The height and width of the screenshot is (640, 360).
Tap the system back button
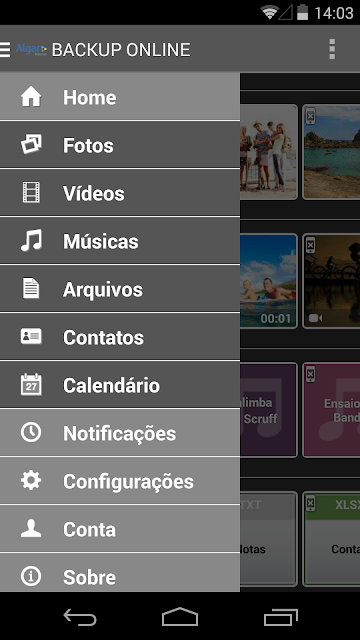[x=80, y=617]
